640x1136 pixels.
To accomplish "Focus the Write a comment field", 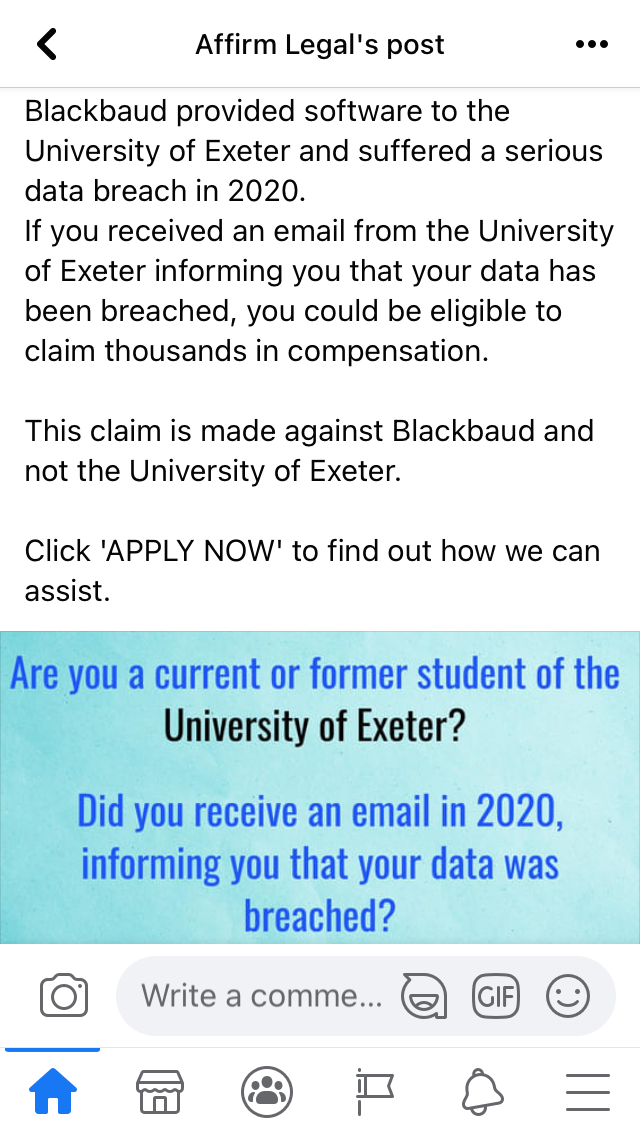I will (x=261, y=995).
